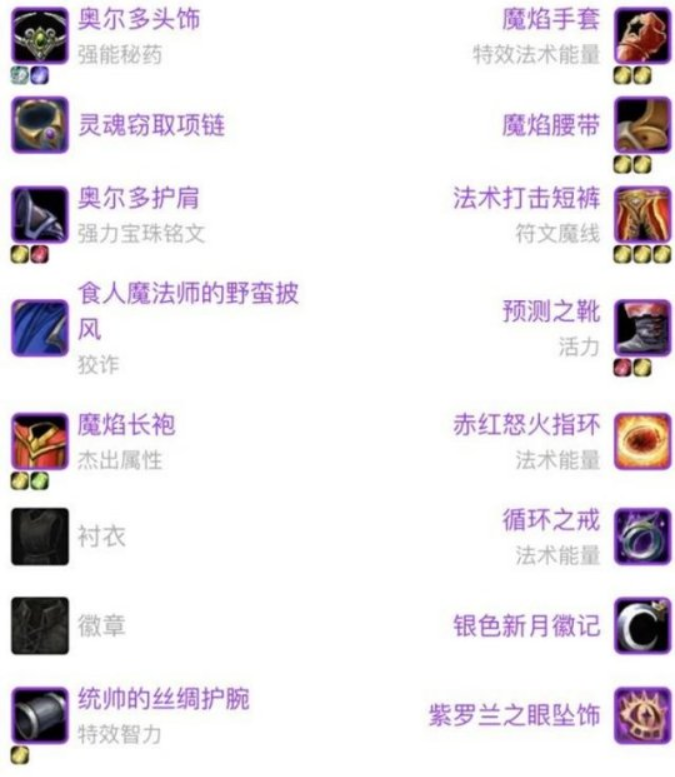Image resolution: width=675 pixels, height=777 pixels.
Task: Open the 奥尔多头饰 item details
Action: pyautogui.click(x=138, y=19)
